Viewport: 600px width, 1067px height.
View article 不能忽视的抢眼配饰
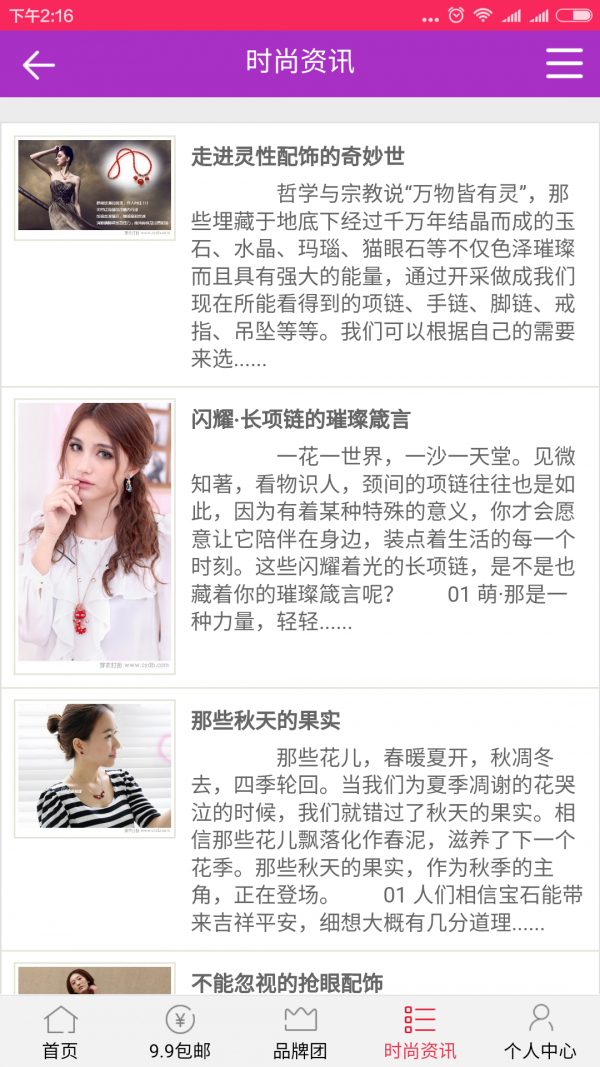(287, 982)
